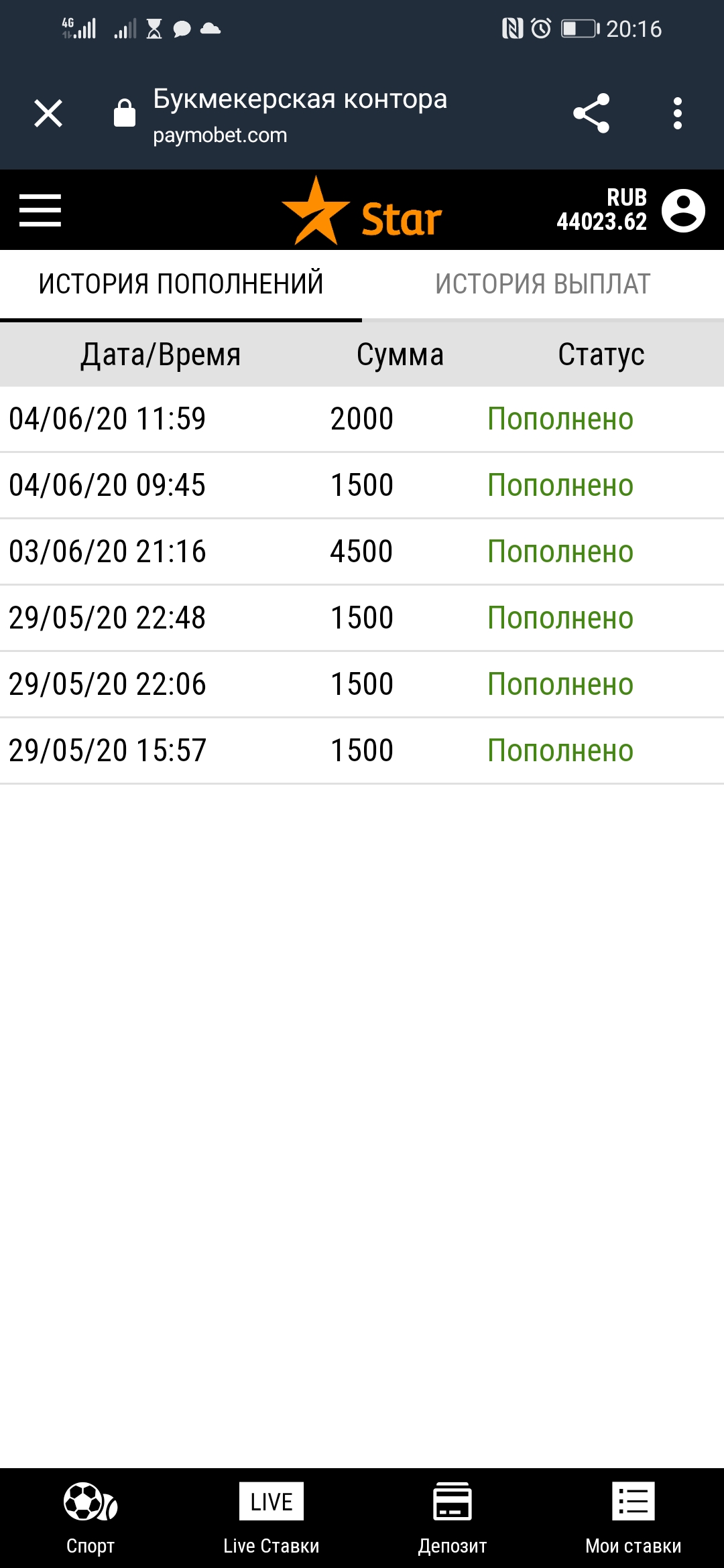724x1568 pixels.
Task: Go to the Спорт section
Action: [90, 1518]
